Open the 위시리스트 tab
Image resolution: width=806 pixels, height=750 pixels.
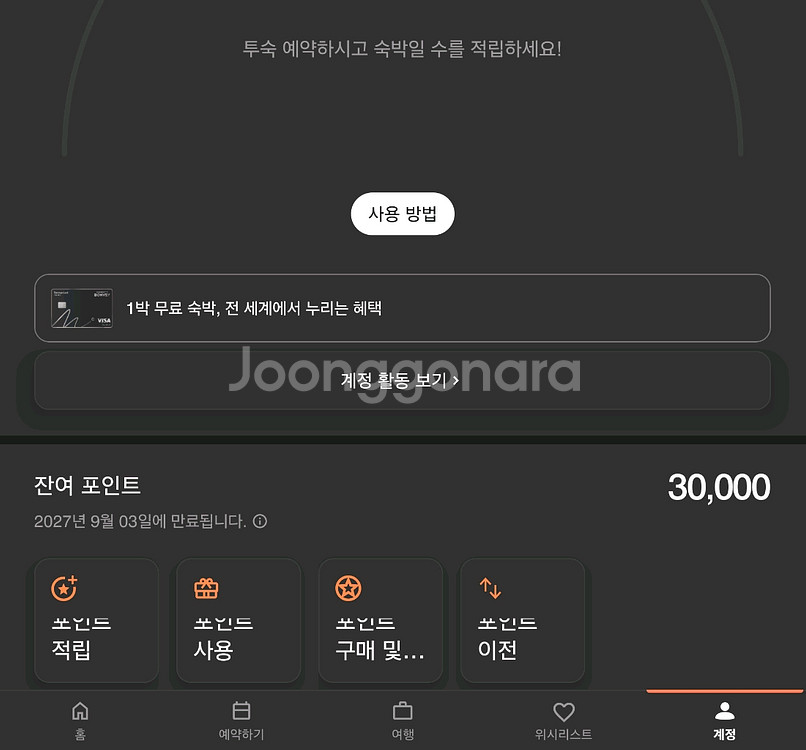tap(564, 721)
